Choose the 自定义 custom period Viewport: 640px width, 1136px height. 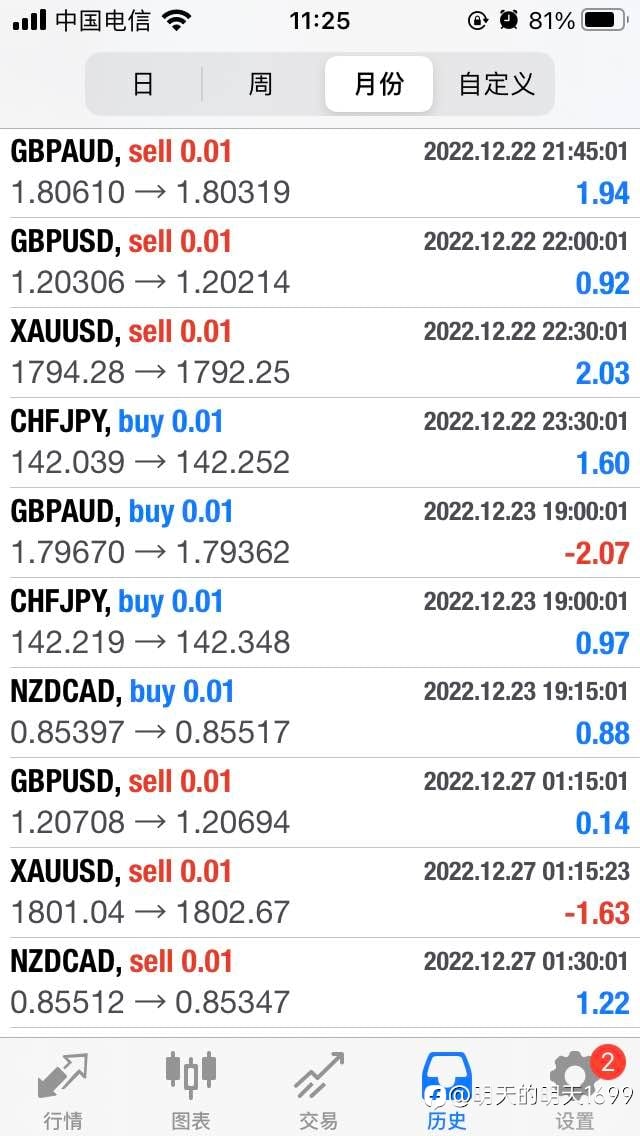point(496,84)
